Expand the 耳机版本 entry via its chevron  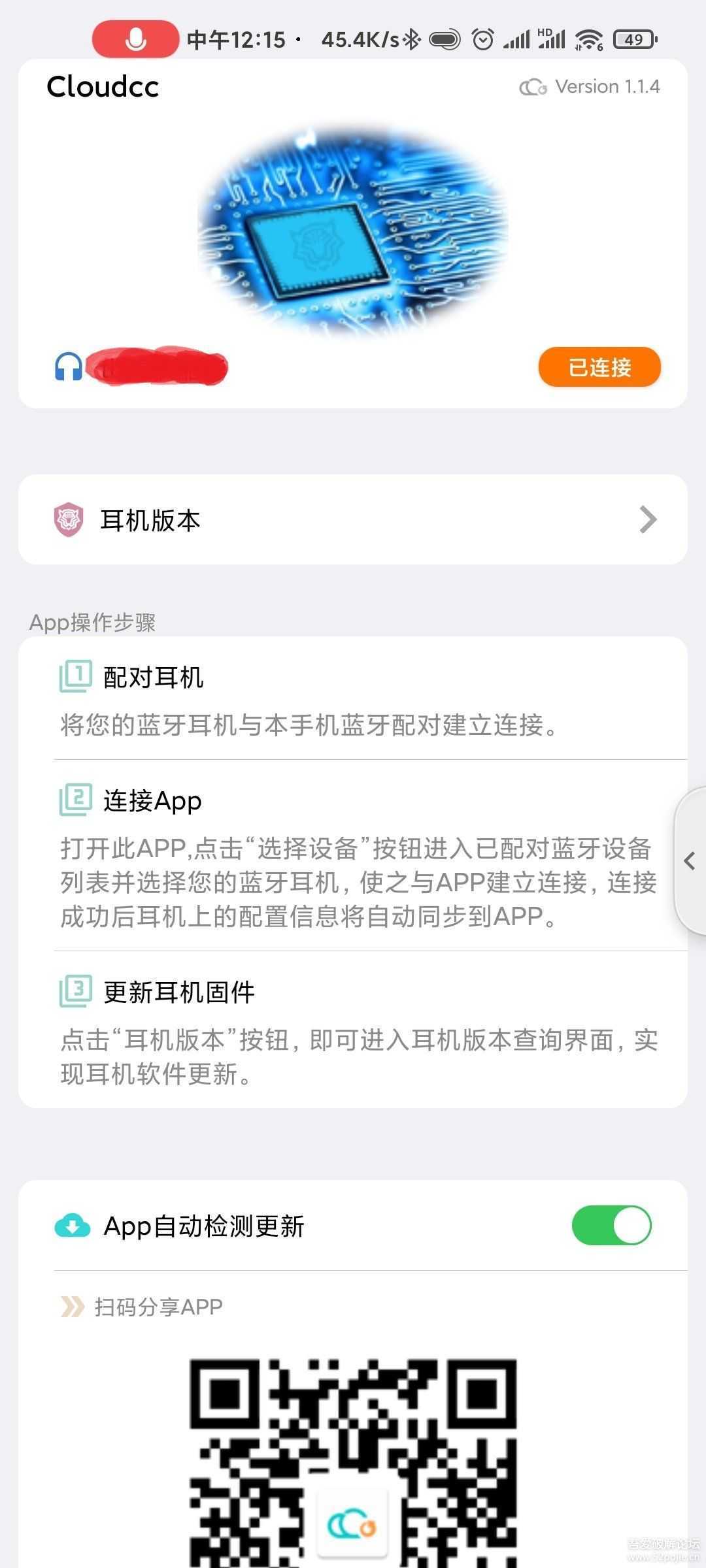click(648, 519)
